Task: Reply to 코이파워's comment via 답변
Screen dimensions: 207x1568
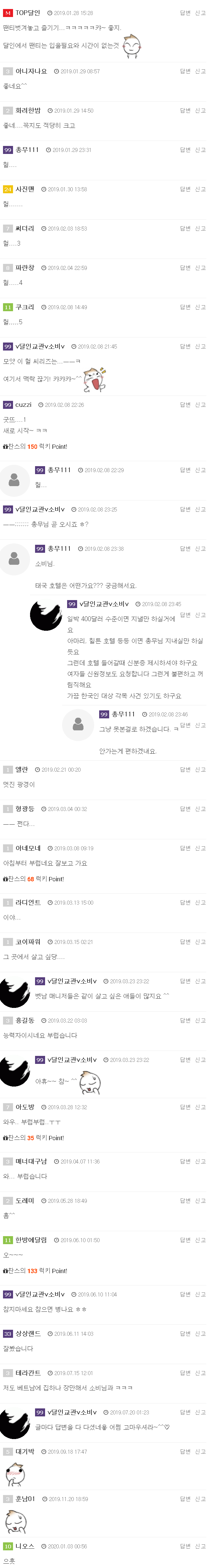Action: pyautogui.click(x=185, y=942)
